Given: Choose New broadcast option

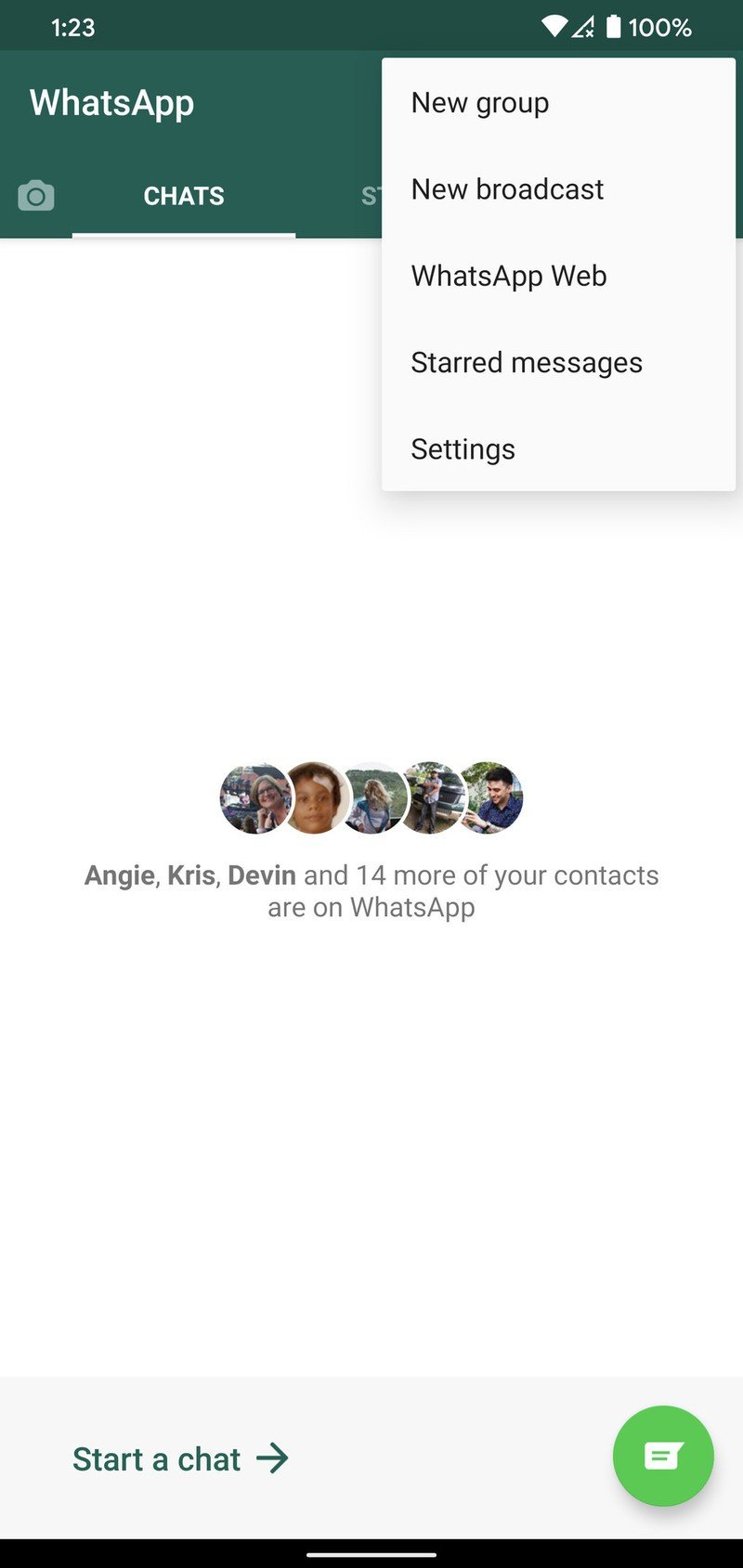Looking at the screenshot, I should coord(507,189).
